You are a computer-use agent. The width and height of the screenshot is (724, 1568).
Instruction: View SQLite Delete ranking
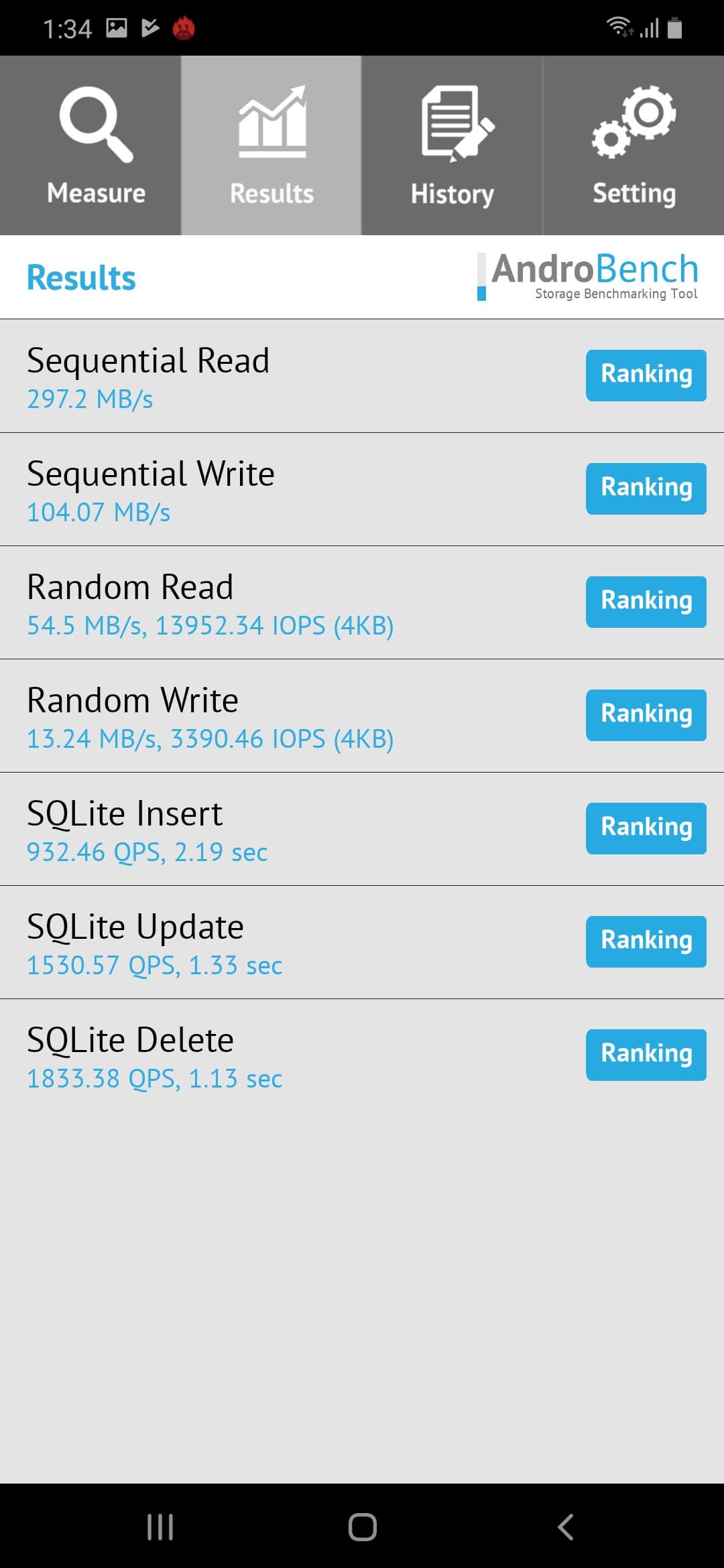646,1055
